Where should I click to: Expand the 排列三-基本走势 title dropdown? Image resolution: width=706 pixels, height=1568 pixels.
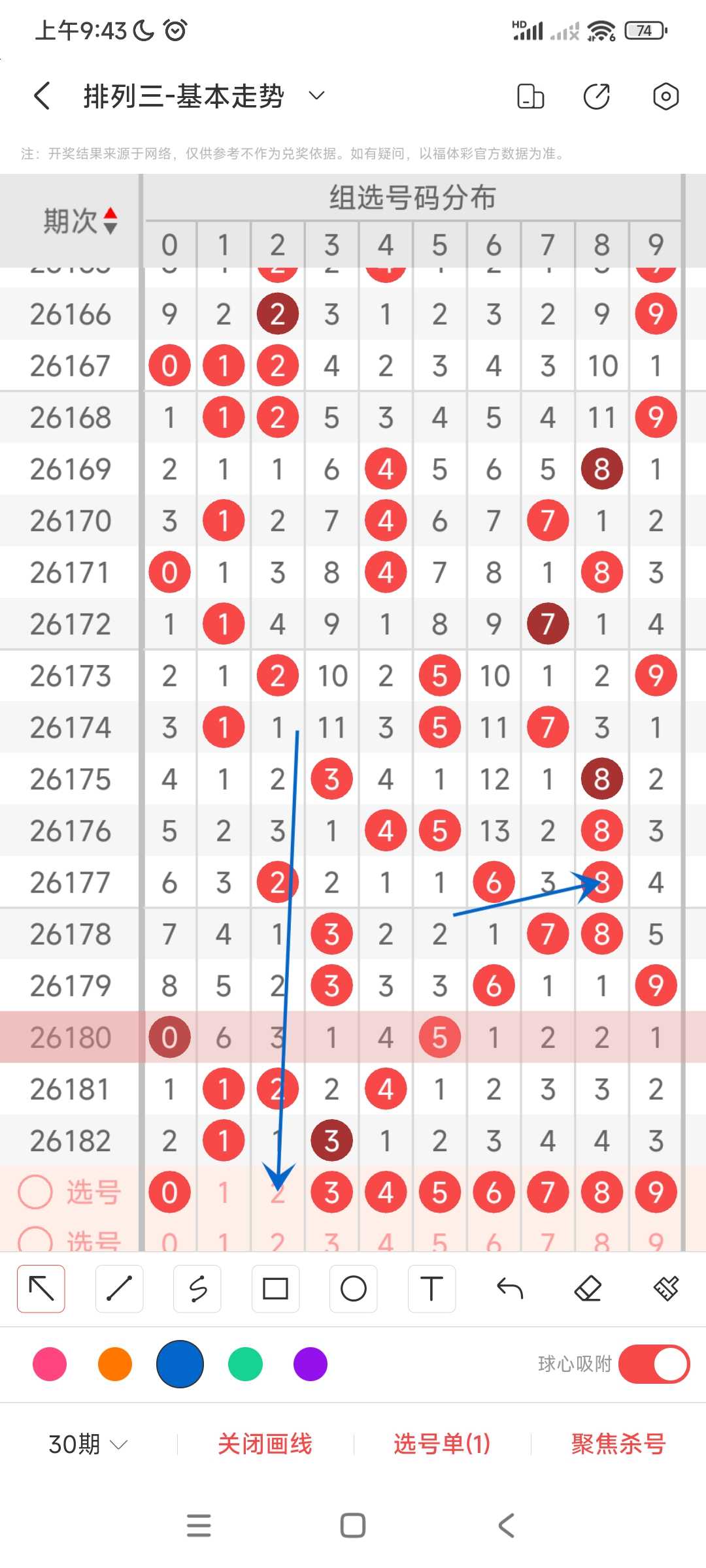tap(317, 96)
